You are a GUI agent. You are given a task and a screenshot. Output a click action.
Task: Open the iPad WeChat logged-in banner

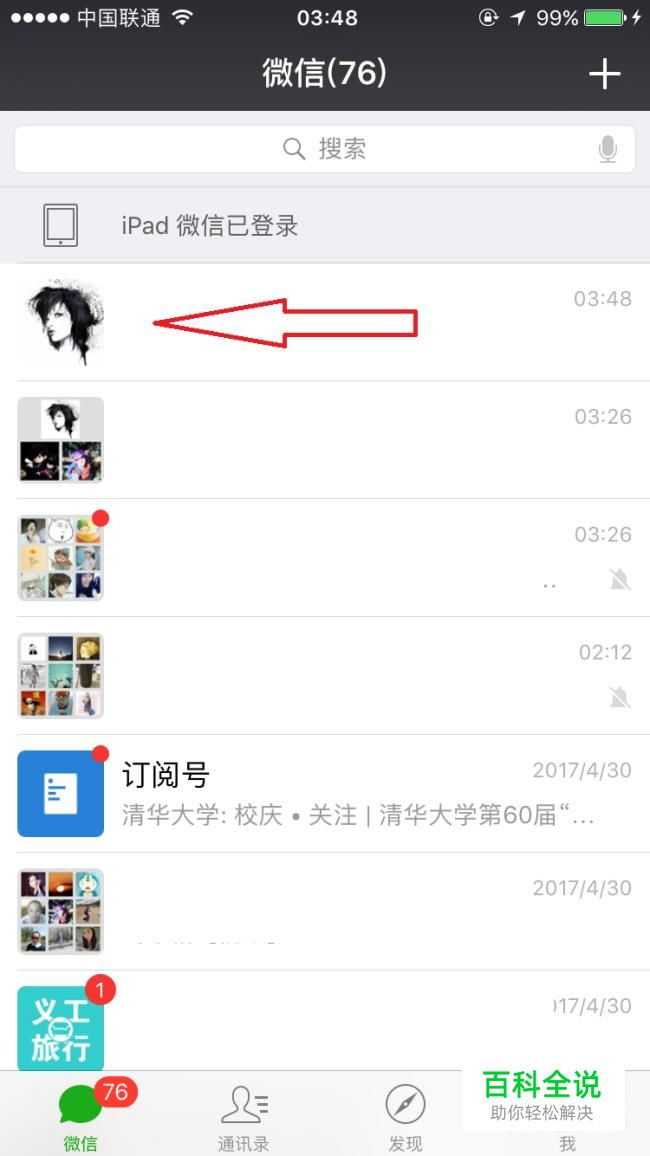tap(324, 225)
